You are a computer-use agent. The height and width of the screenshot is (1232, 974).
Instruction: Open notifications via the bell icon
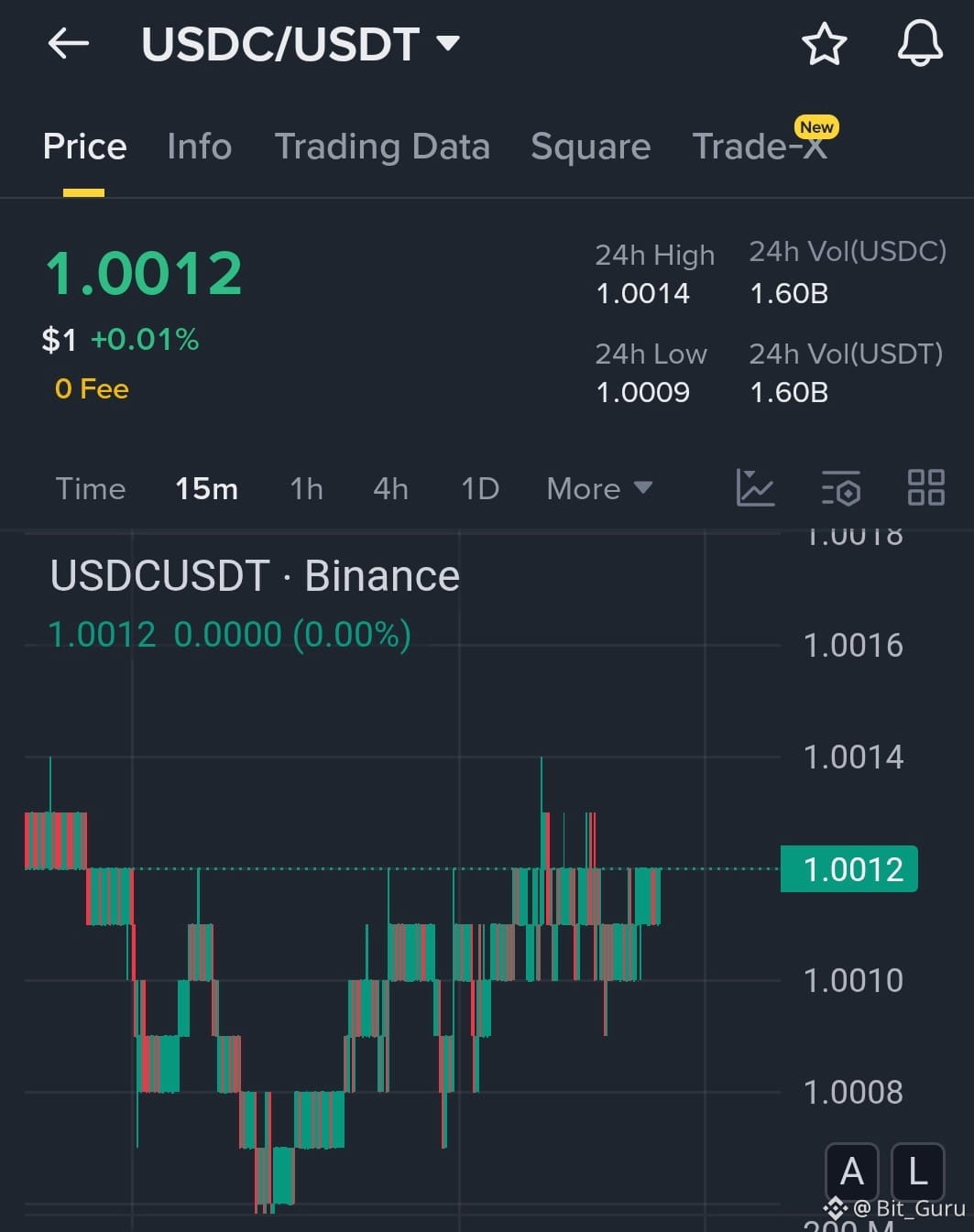click(920, 43)
